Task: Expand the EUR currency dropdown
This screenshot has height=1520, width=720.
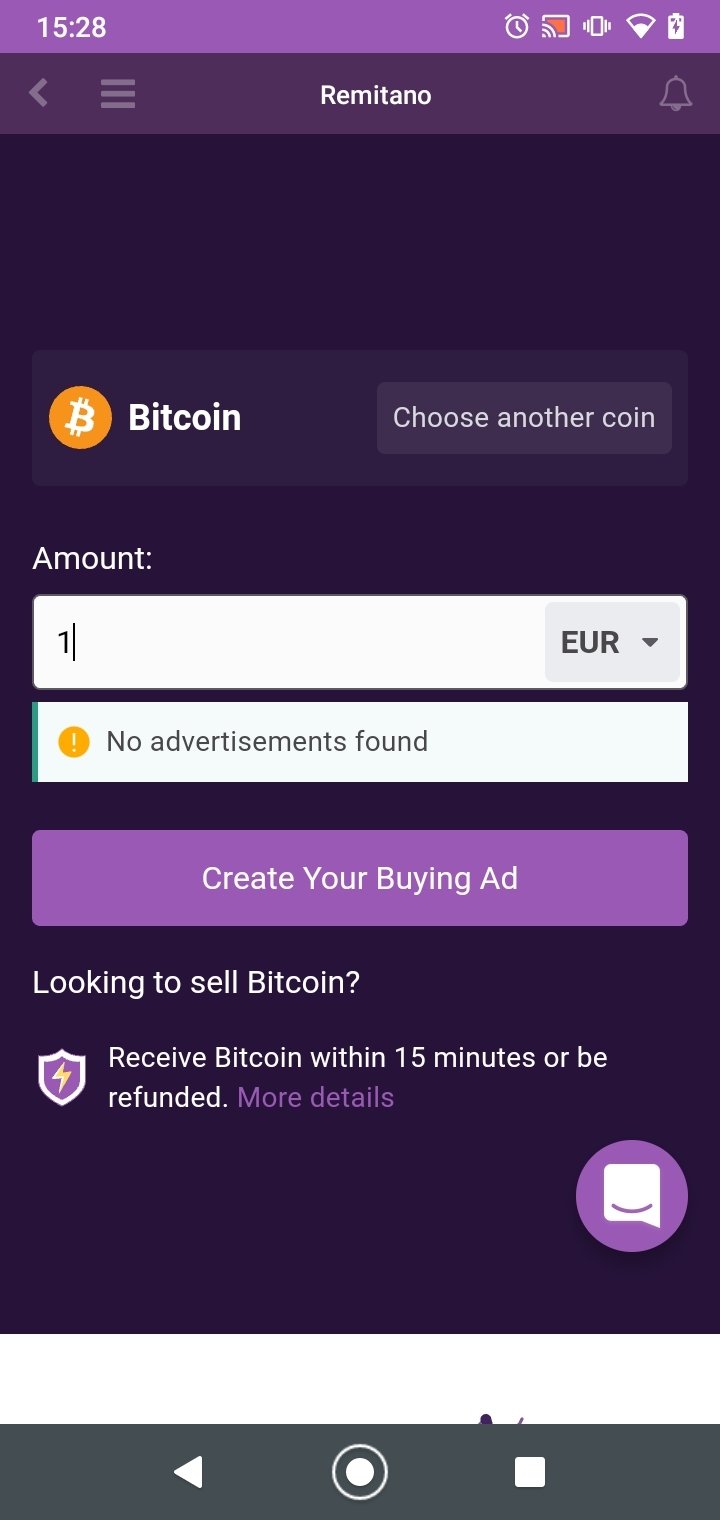Action: pos(612,642)
